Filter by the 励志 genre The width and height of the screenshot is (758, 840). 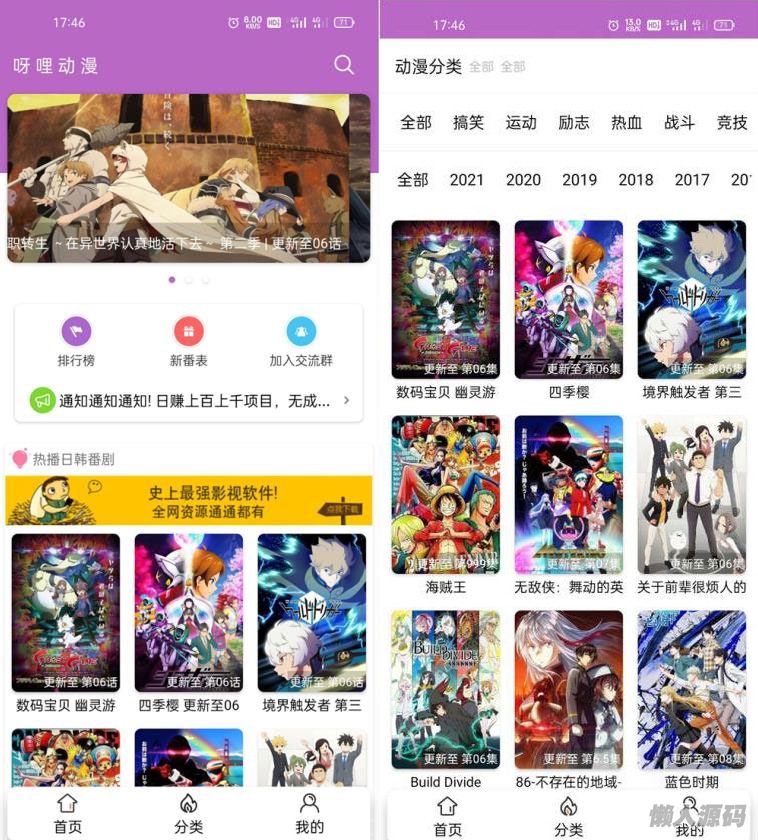coord(574,123)
